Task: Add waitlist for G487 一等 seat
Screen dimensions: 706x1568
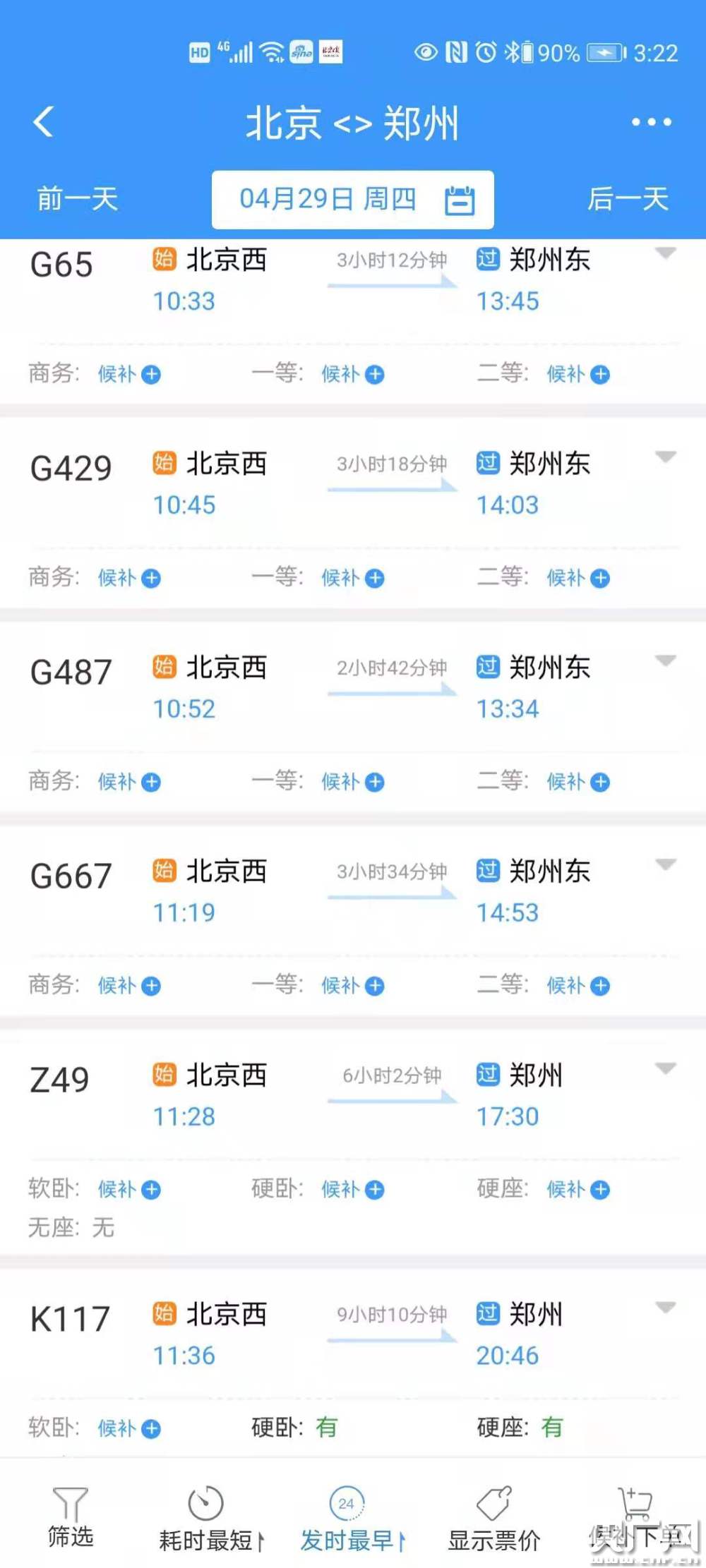Action: tap(353, 782)
